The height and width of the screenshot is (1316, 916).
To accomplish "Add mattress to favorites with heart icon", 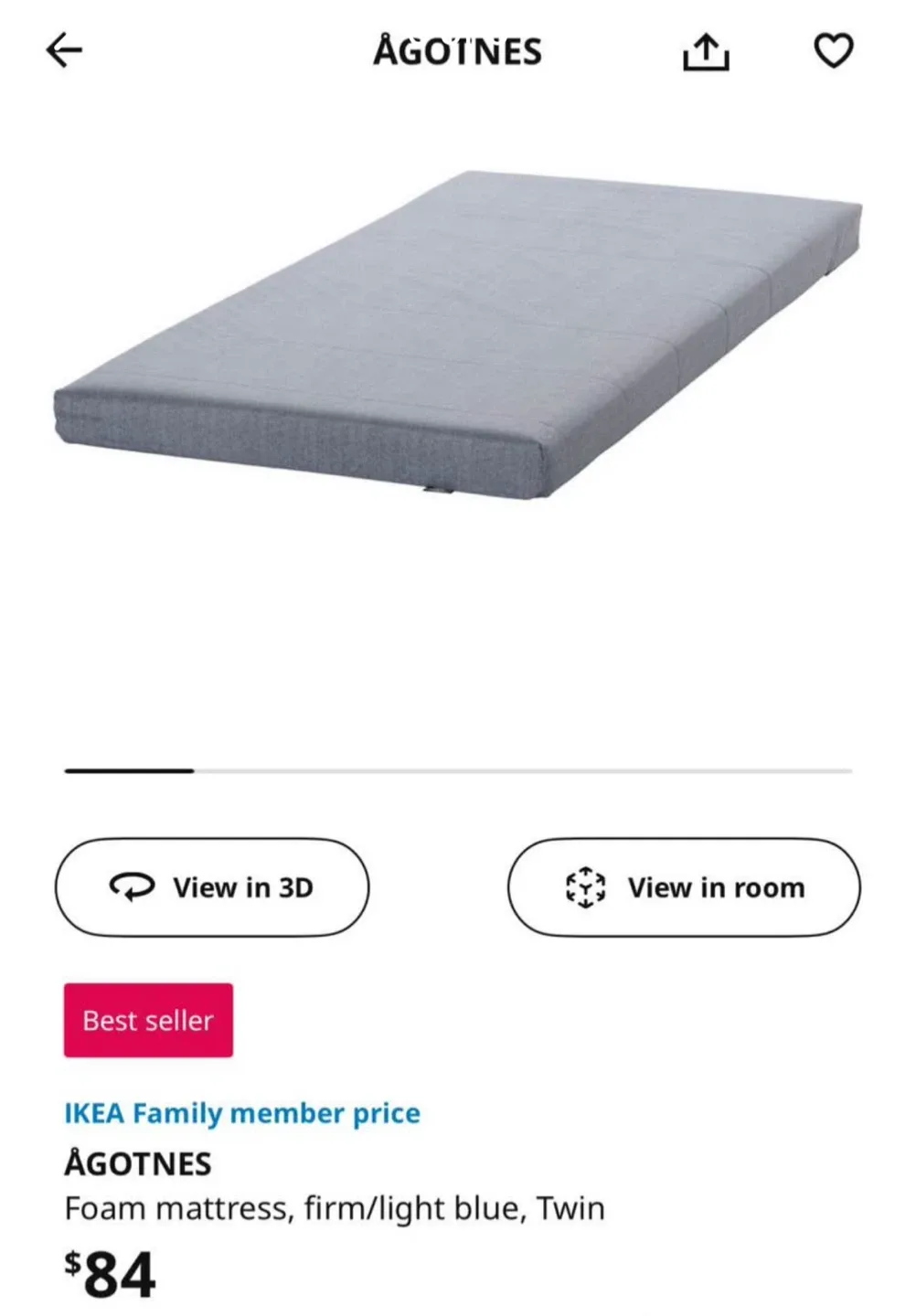I will [x=835, y=52].
